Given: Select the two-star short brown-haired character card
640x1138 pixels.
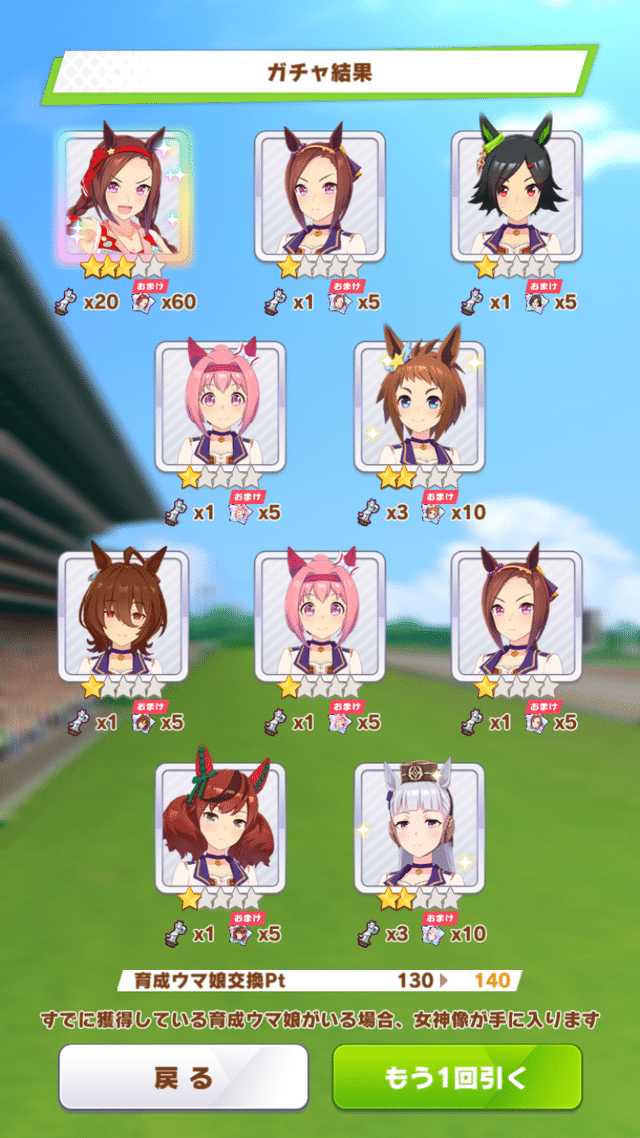Looking at the screenshot, I should pos(419,405).
